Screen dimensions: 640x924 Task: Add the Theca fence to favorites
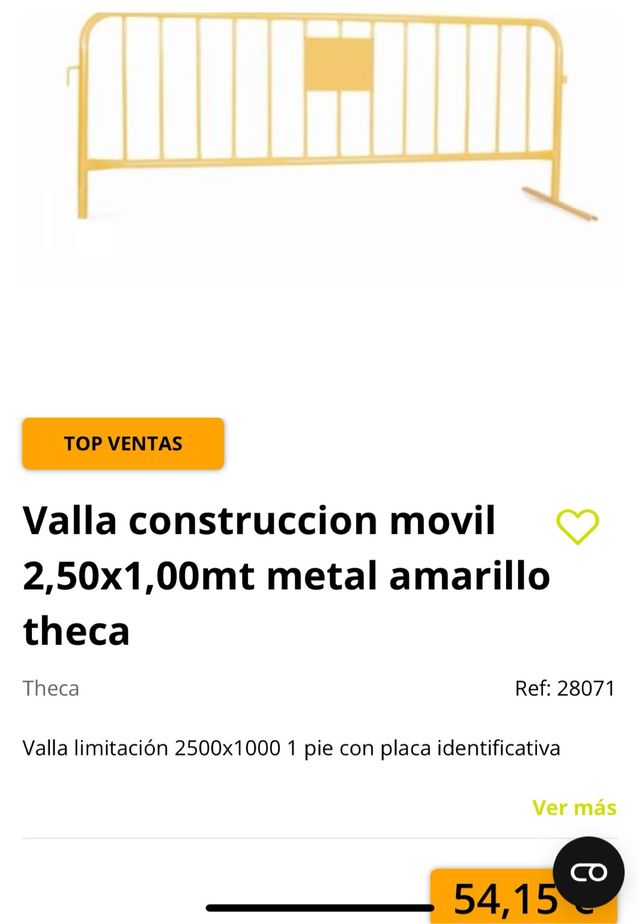[577, 526]
